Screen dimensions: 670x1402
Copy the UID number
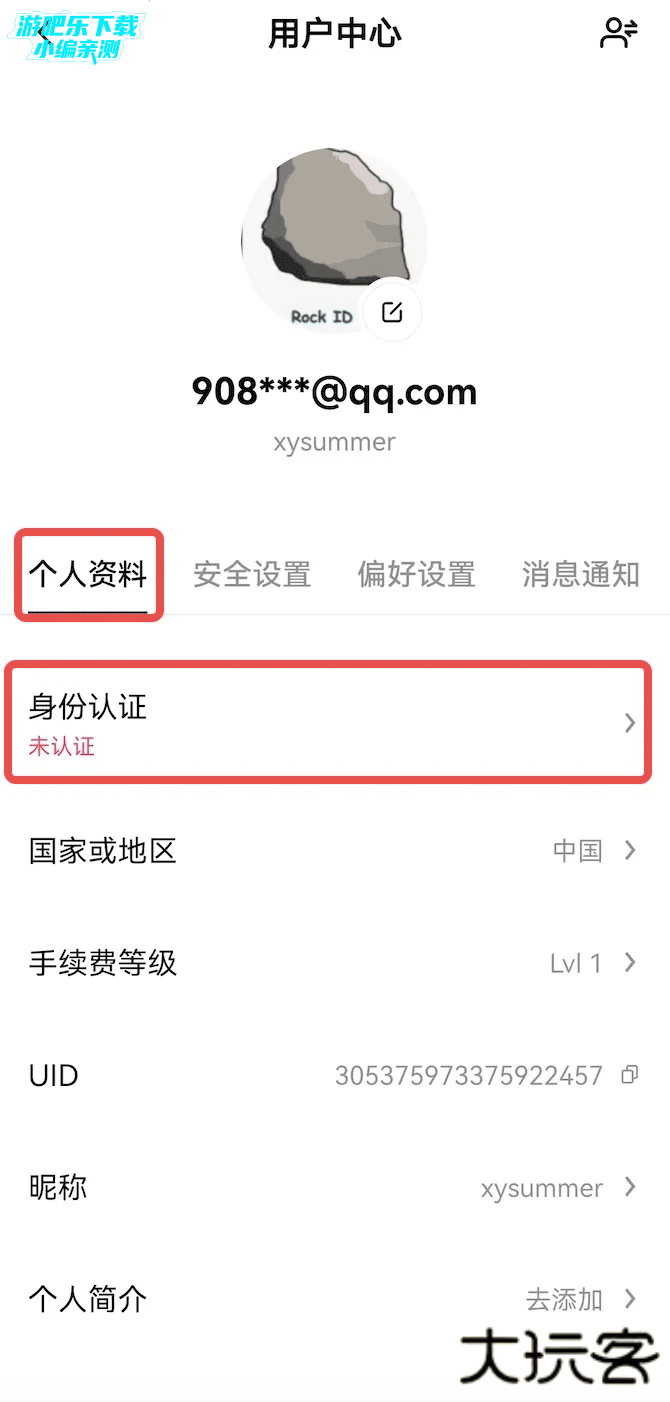(630, 1075)
